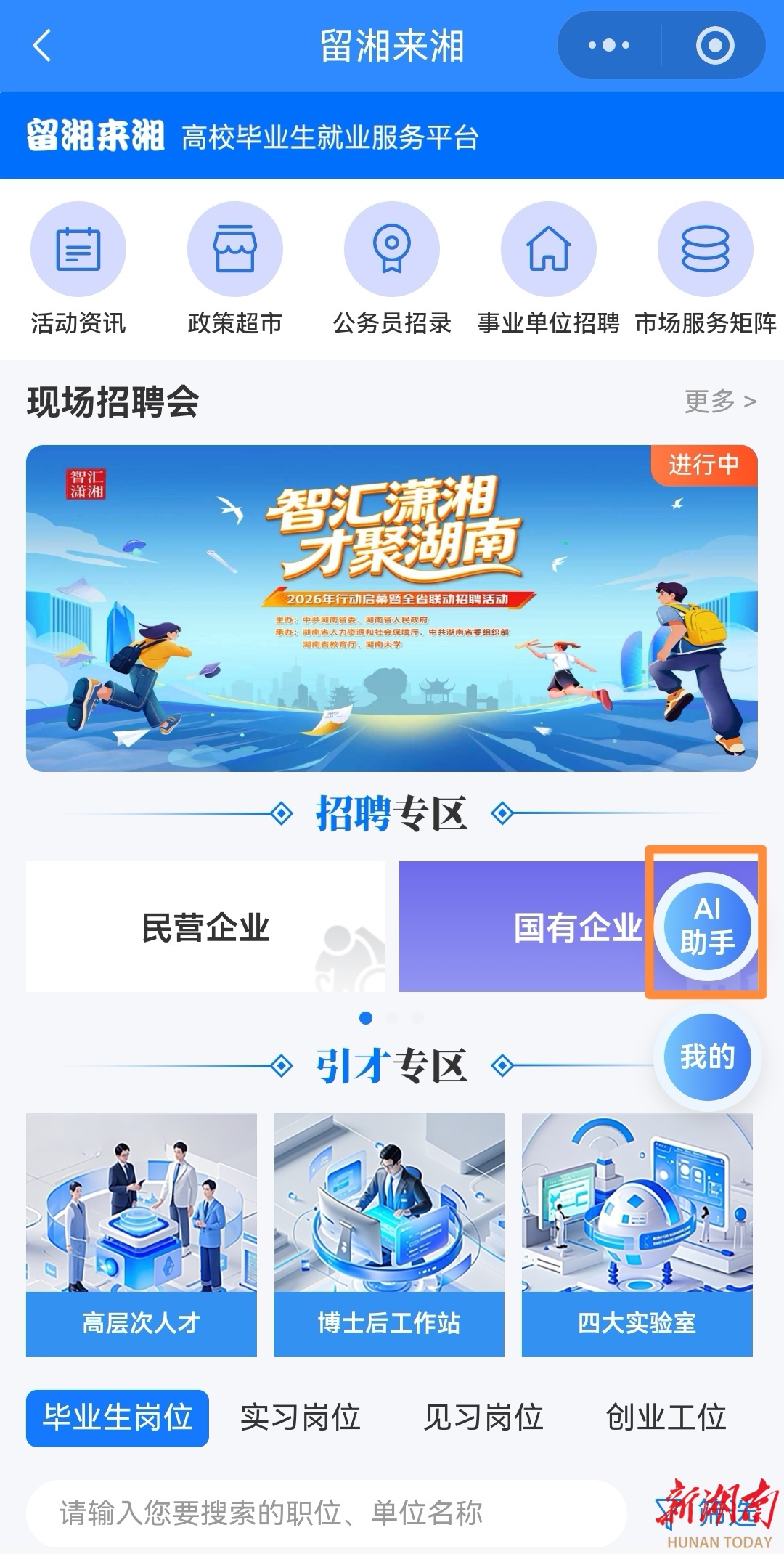Open 活动资讯 section

(x=78, y=269)
